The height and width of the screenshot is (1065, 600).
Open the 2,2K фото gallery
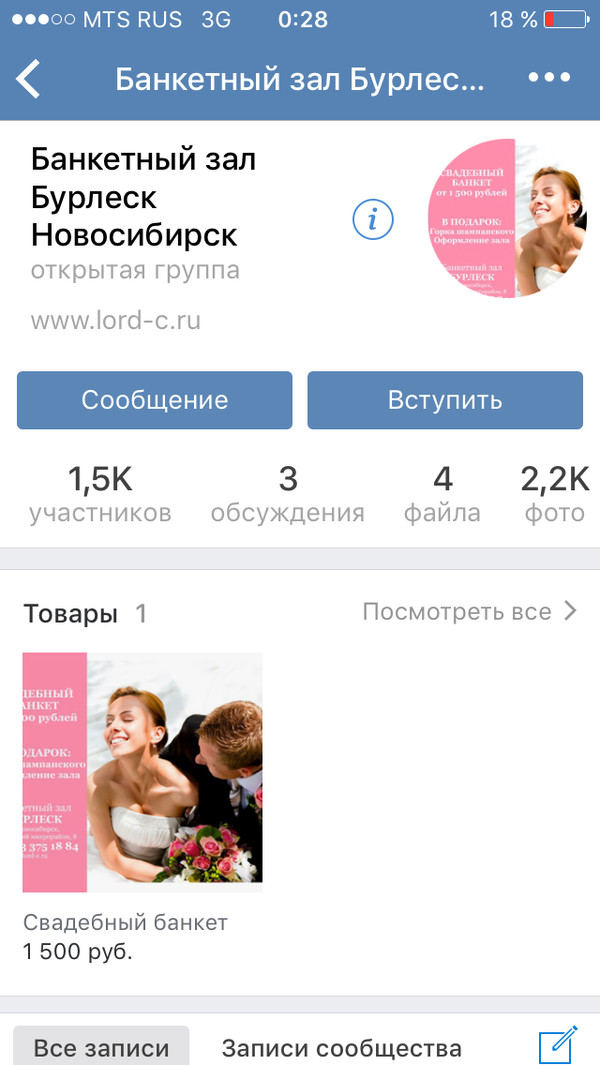555,494
